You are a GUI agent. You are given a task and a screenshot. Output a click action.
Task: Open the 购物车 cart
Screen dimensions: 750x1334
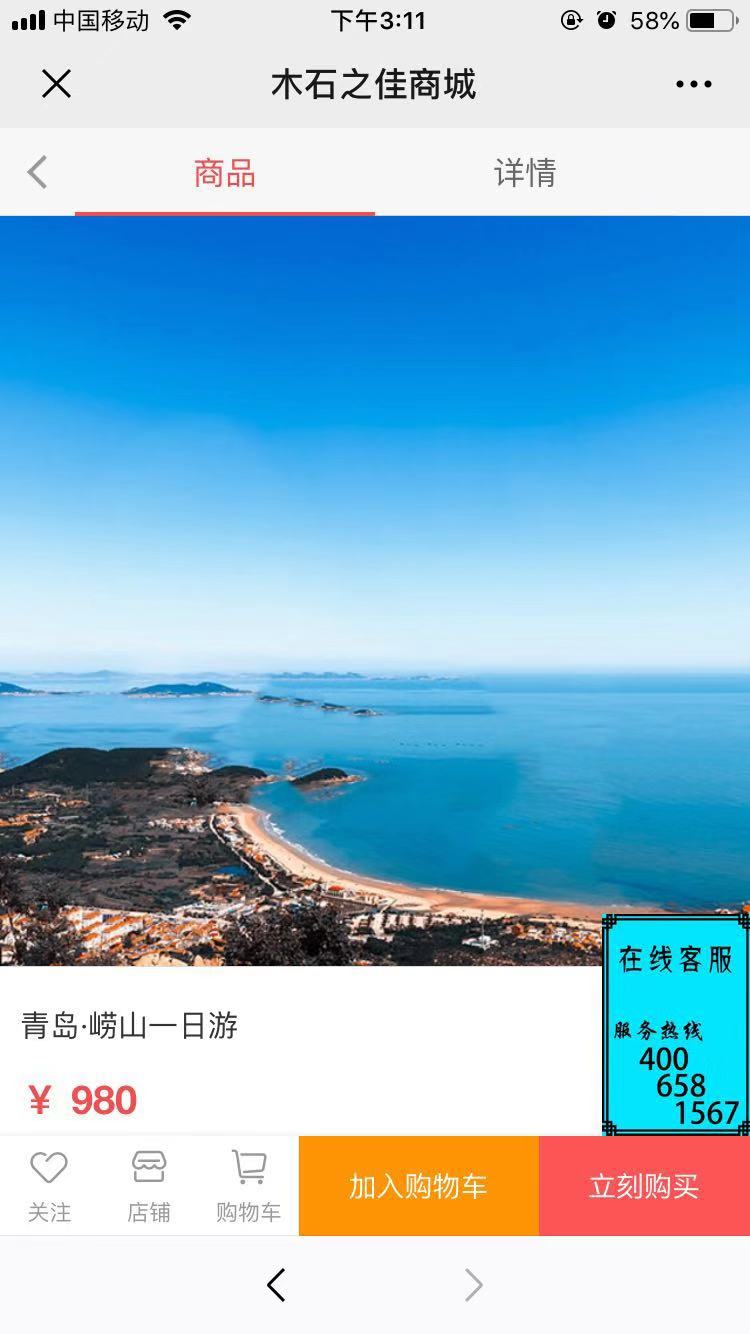248,1186
